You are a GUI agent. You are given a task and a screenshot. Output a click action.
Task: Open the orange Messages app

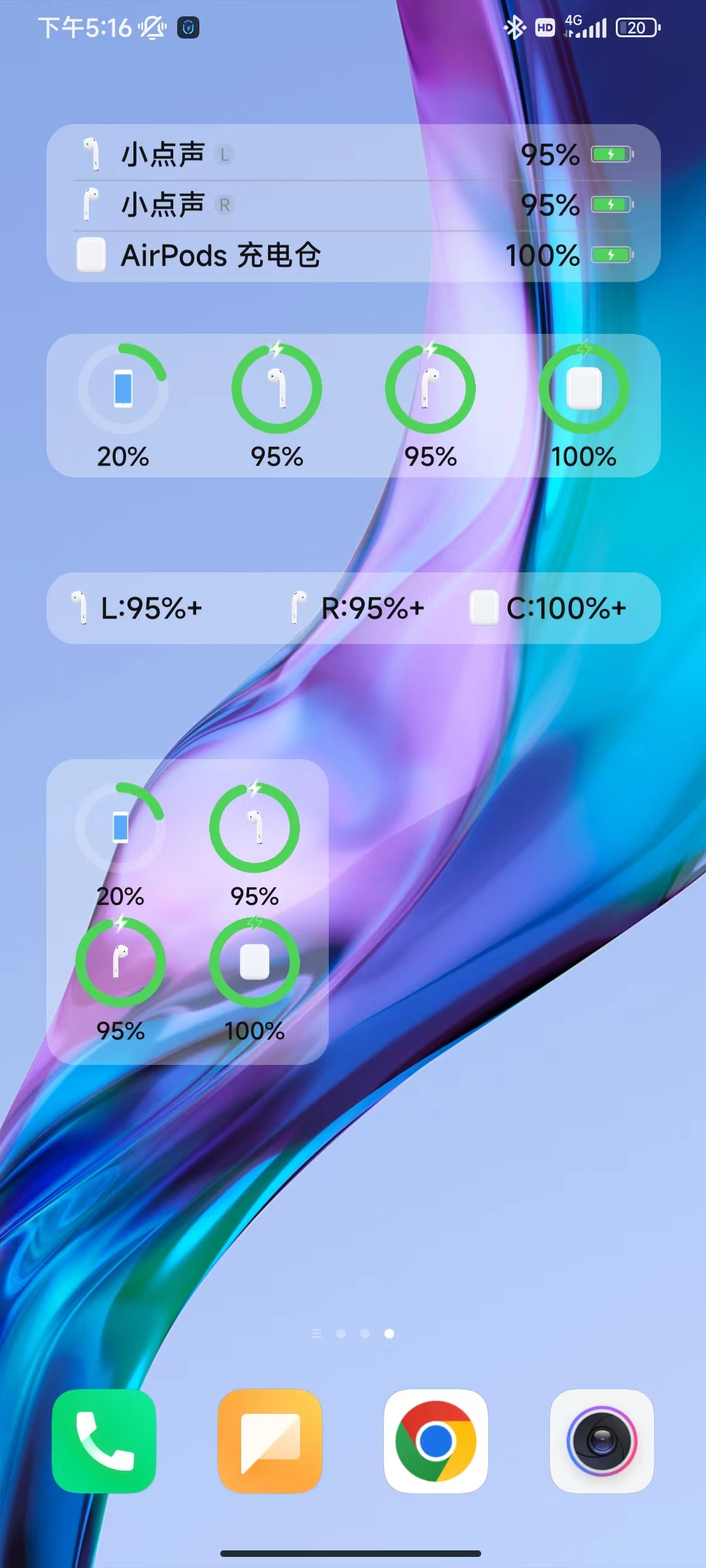point(270,1441)
